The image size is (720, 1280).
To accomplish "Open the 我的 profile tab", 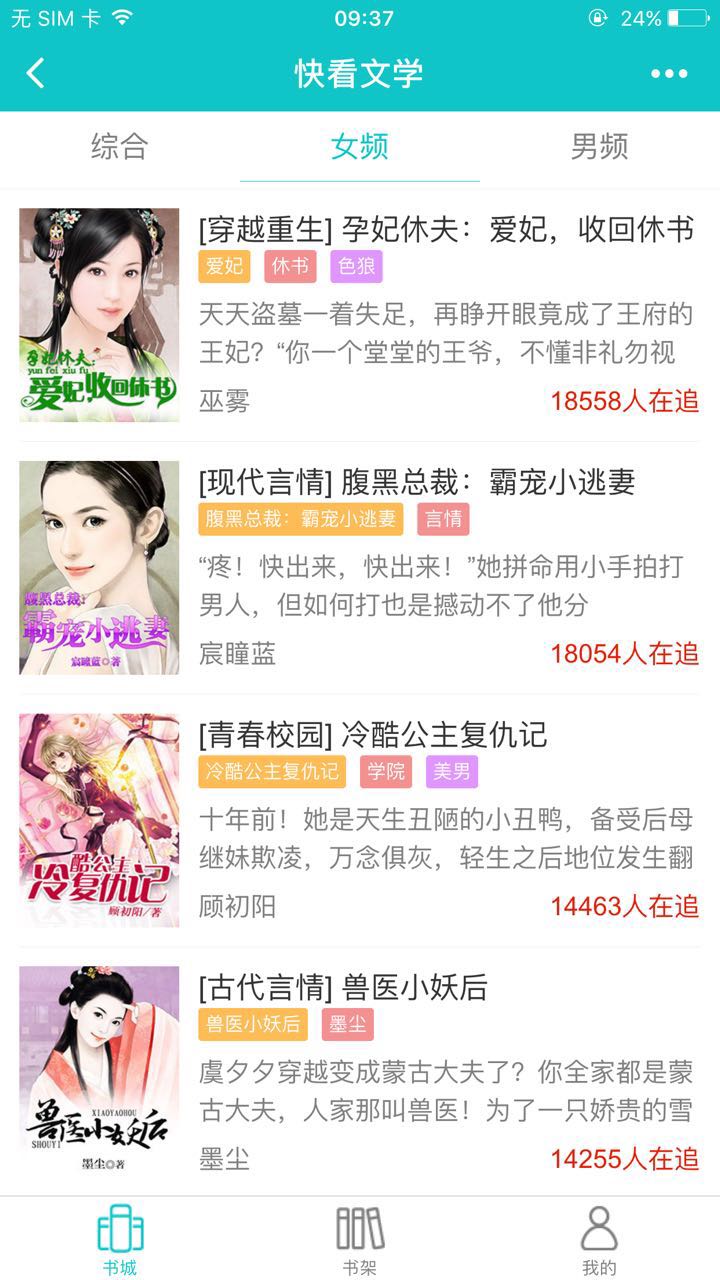I will click(x=599, y=1240).
